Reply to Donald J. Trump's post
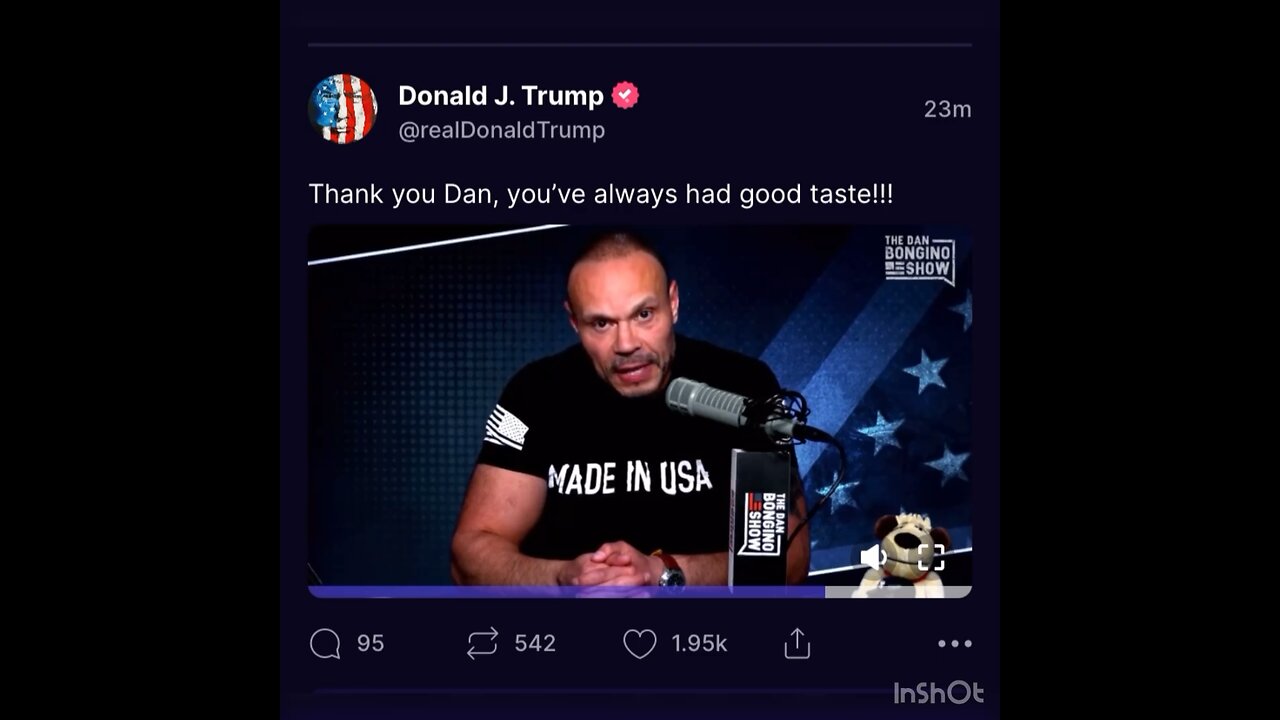The image size is (1280, 720). (x=326, y=644)
